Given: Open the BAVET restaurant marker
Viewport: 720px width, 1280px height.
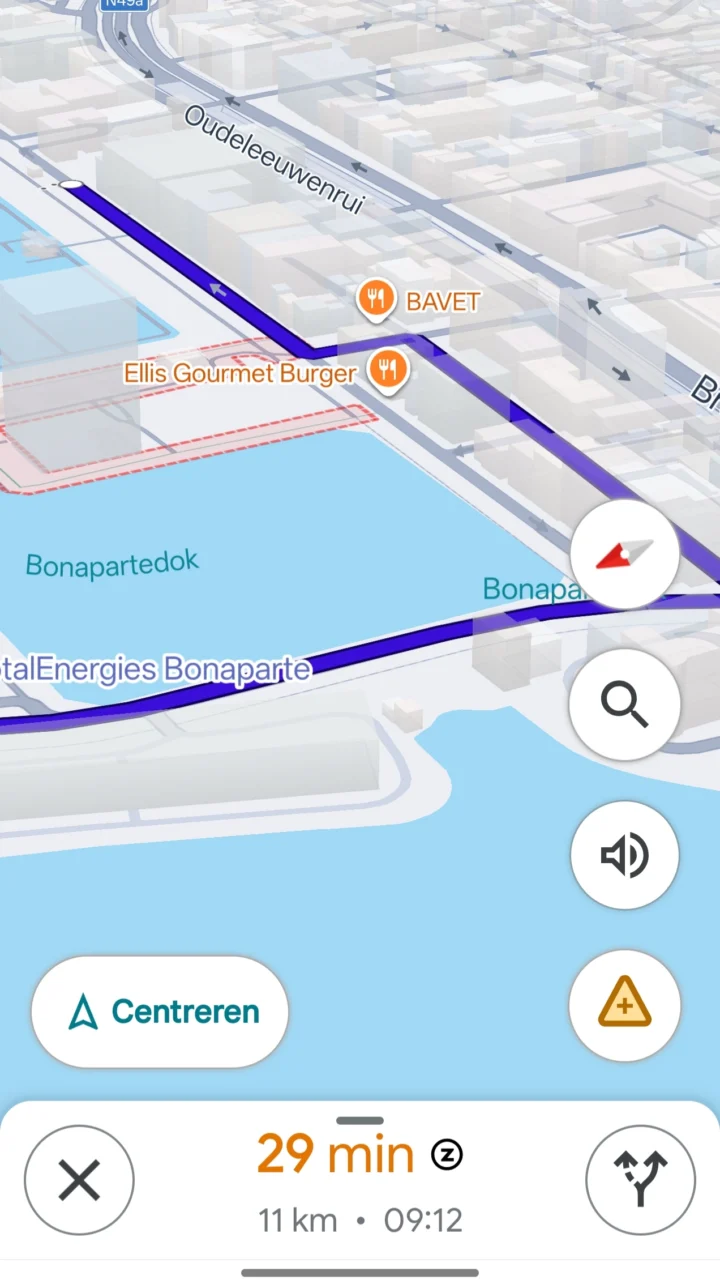Looking at the screenshot, I should [x=375, y=299].
